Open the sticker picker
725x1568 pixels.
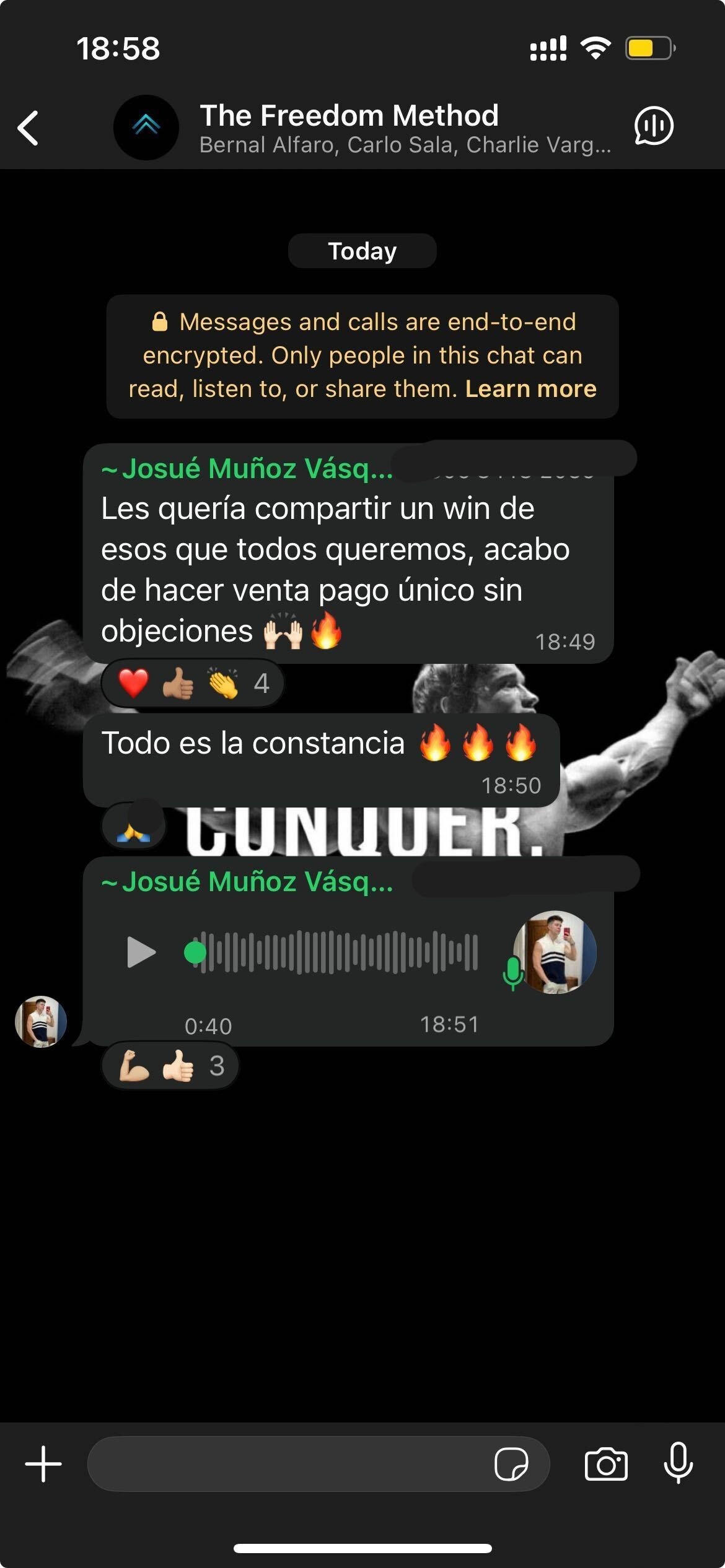[511, 1464]
